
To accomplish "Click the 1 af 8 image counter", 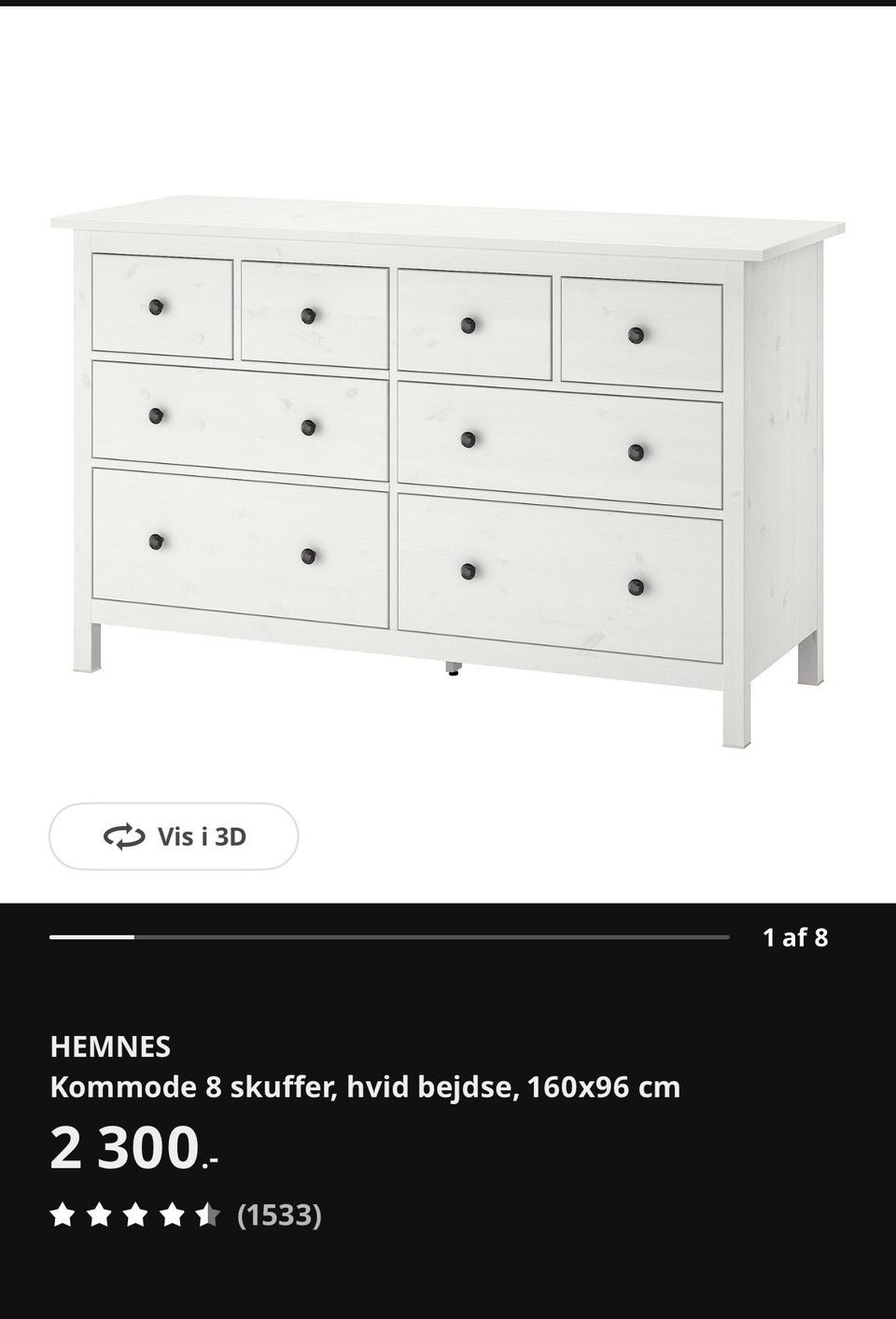I will click(x=797, y=938).
